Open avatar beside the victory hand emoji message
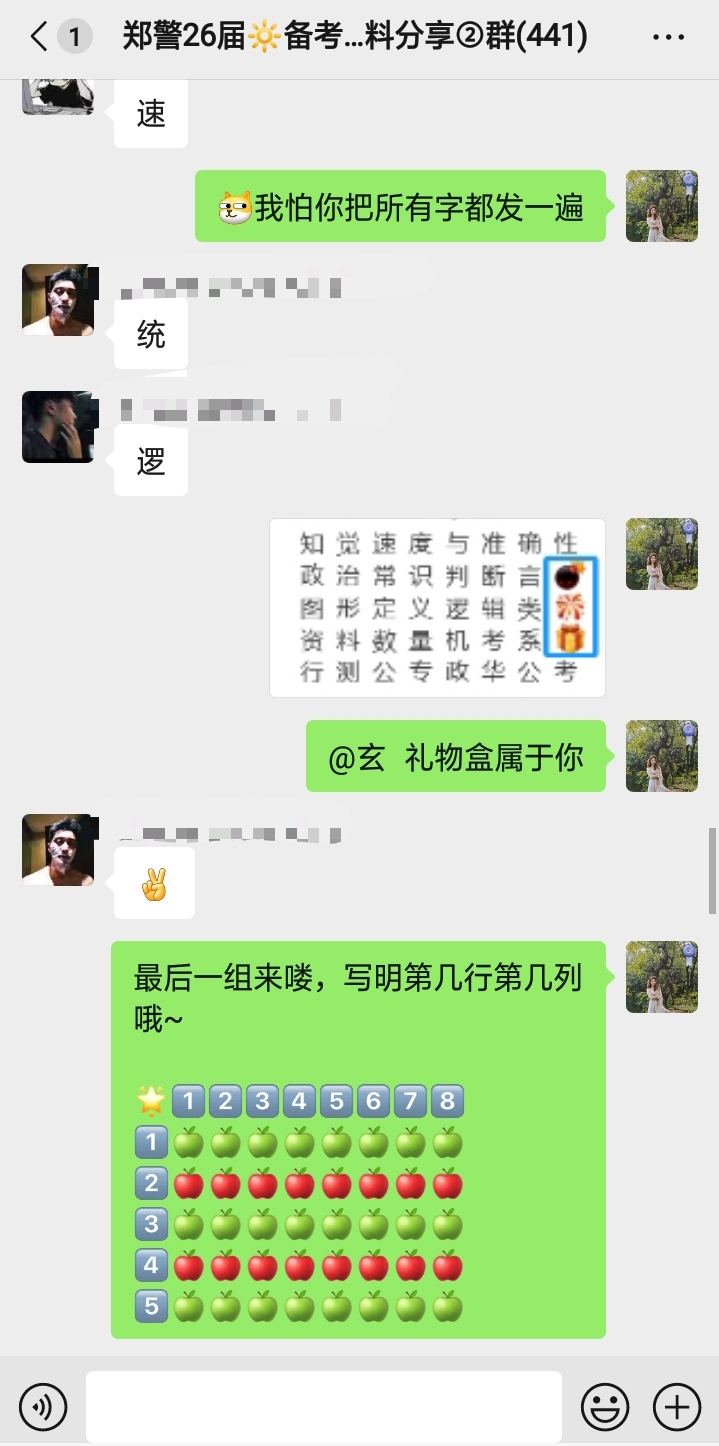This screenshot has height=1446, width=719. (x=58, y=850)
